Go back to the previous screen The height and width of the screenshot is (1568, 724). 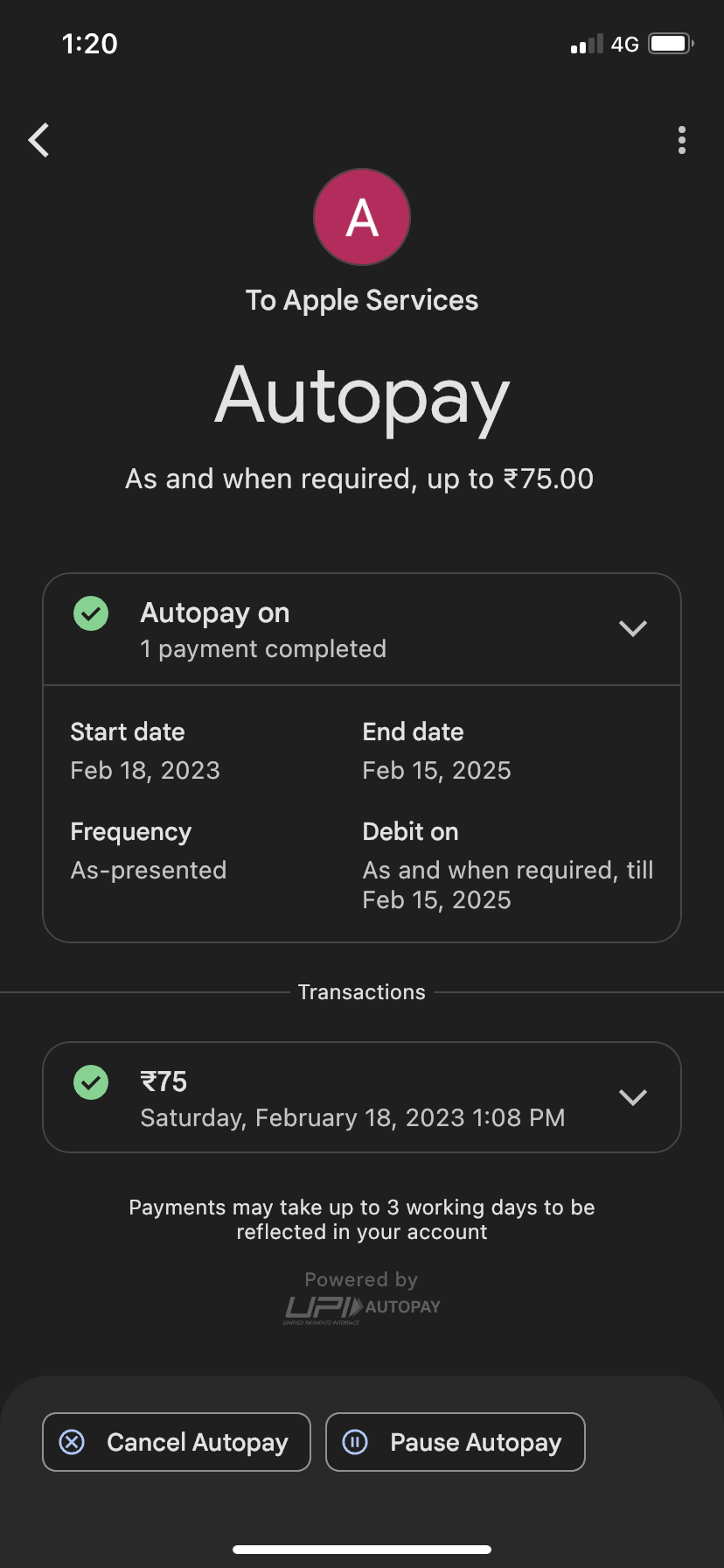click(x=39, y=140)
